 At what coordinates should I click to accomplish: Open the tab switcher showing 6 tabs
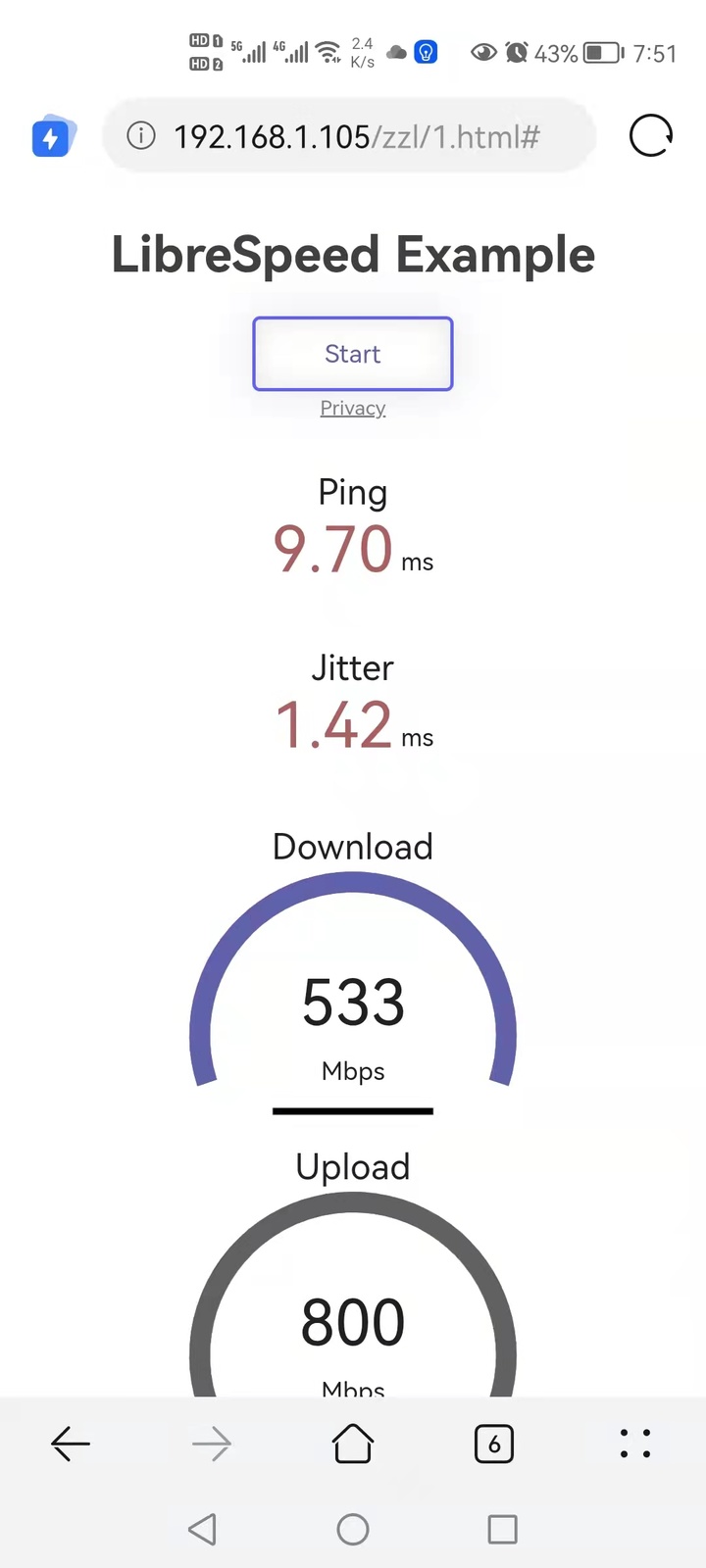493,1443
